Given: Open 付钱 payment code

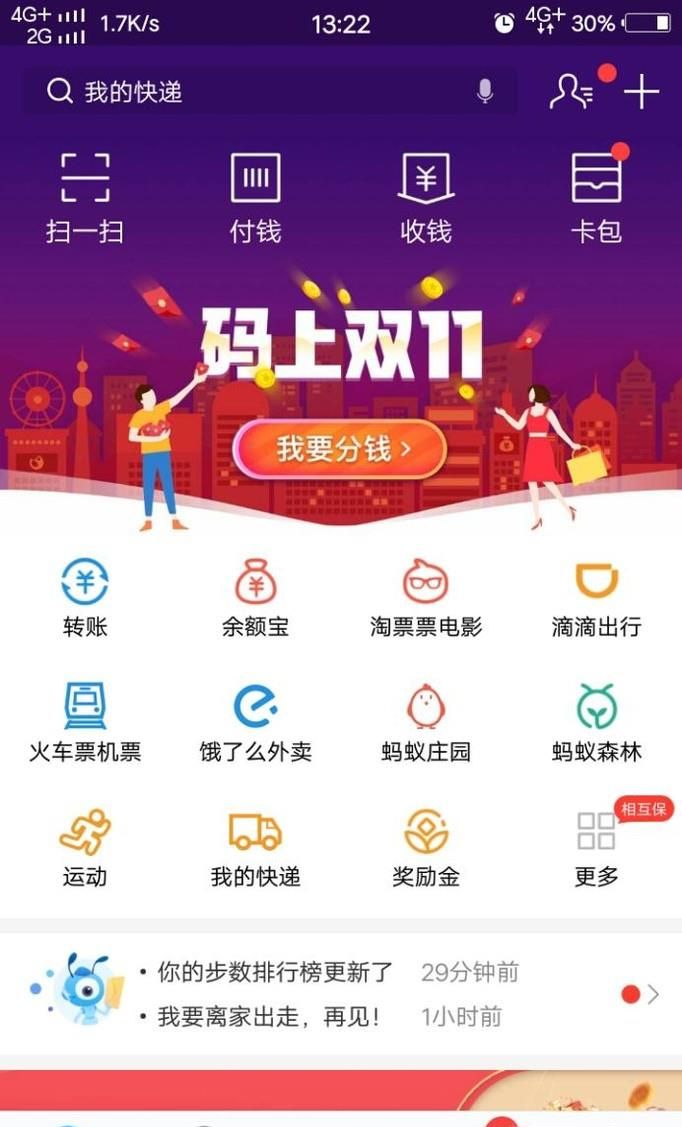Looking at the screenshot, I should pos(255,198).
